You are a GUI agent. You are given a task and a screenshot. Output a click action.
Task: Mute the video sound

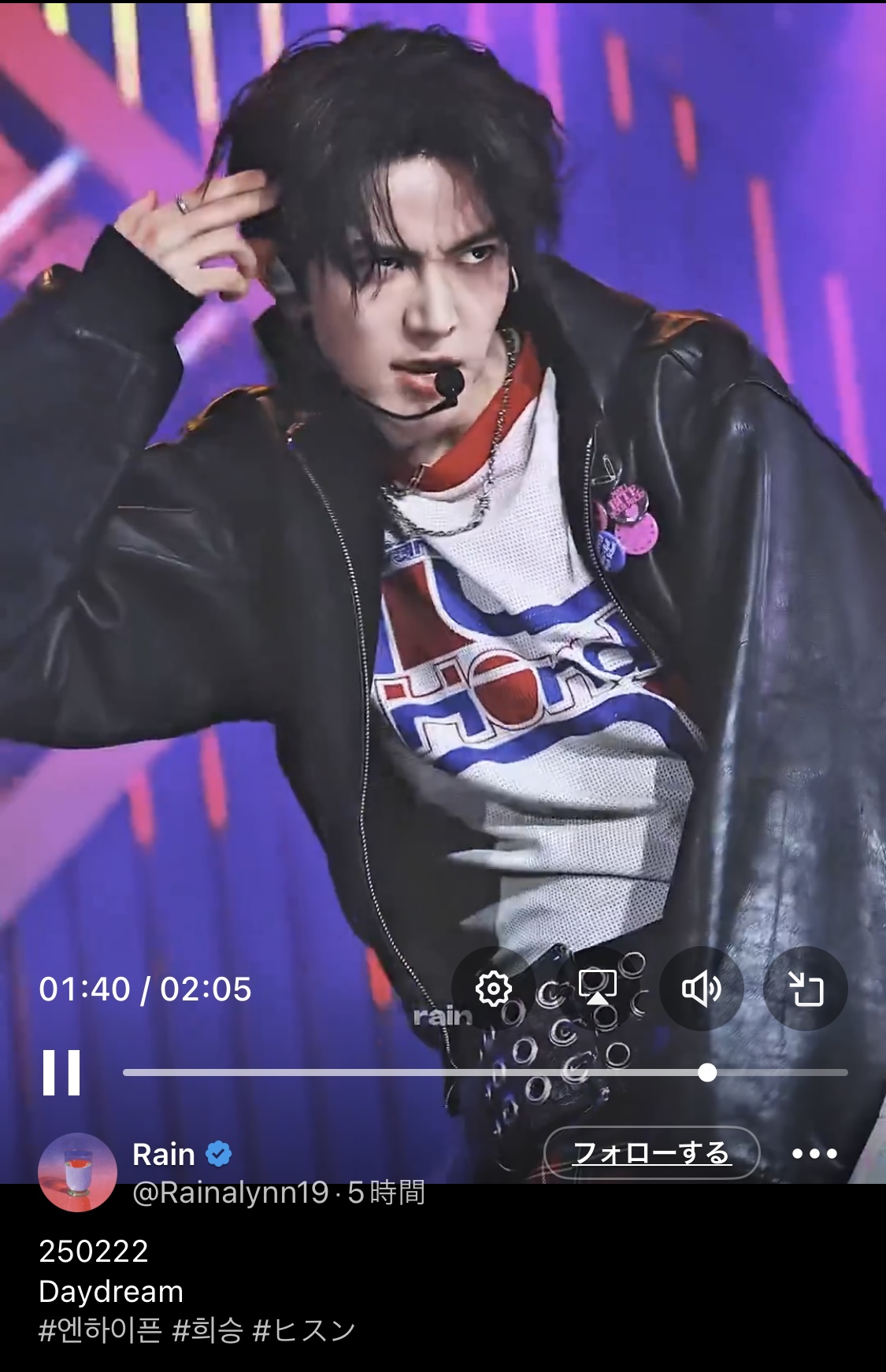tap(701, 989)
